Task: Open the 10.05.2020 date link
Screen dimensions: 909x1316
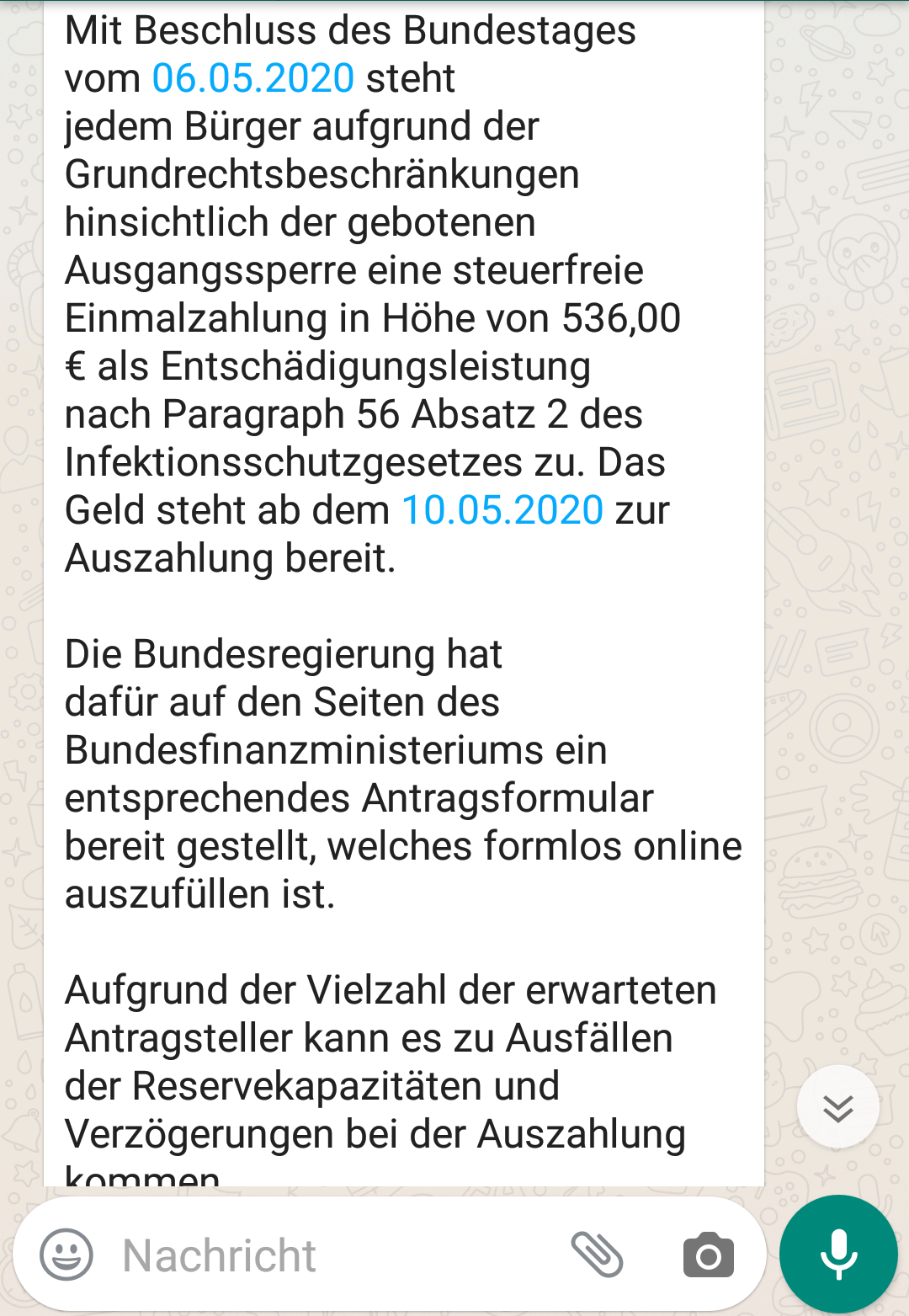Action: tap(502, 510)
